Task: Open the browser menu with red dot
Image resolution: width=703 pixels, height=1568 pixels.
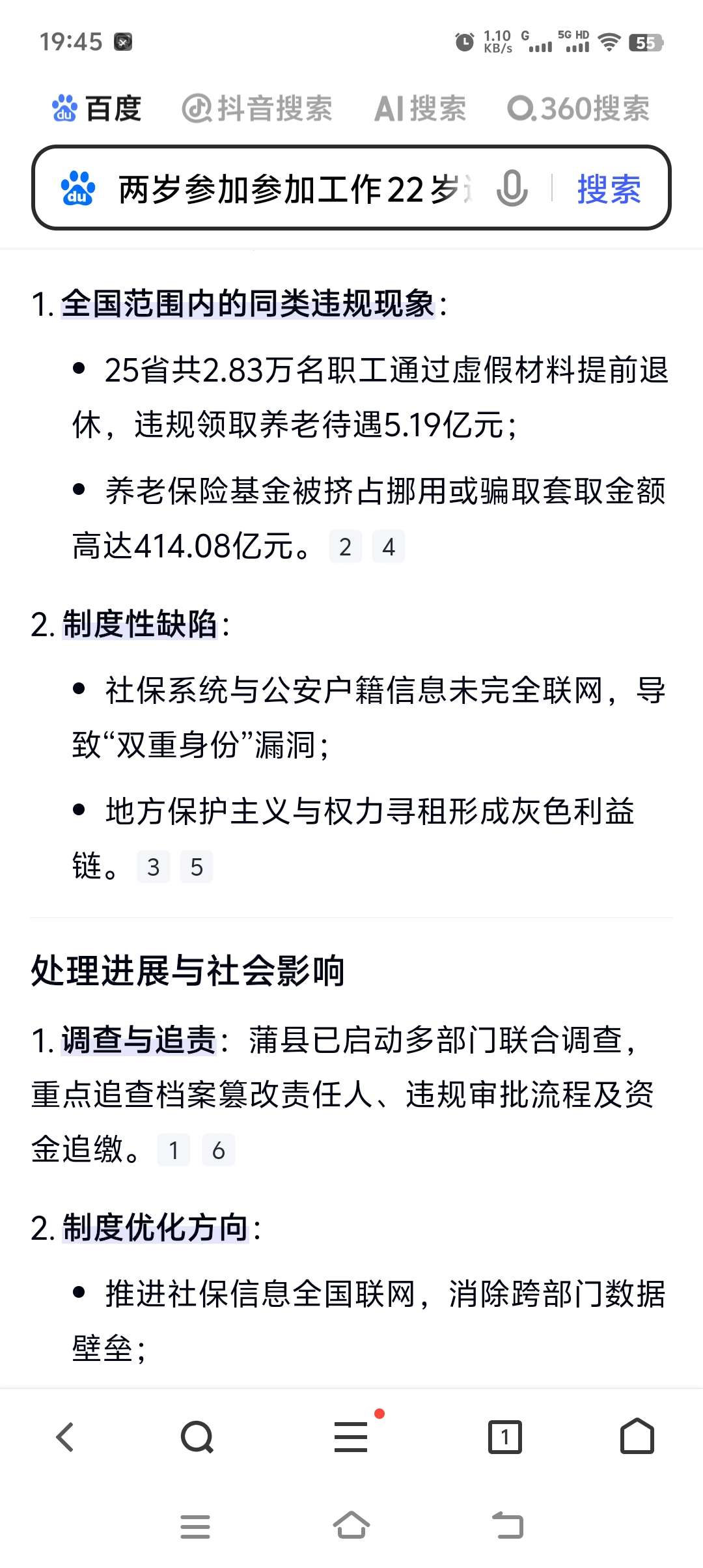Action: coord(351,1436)
